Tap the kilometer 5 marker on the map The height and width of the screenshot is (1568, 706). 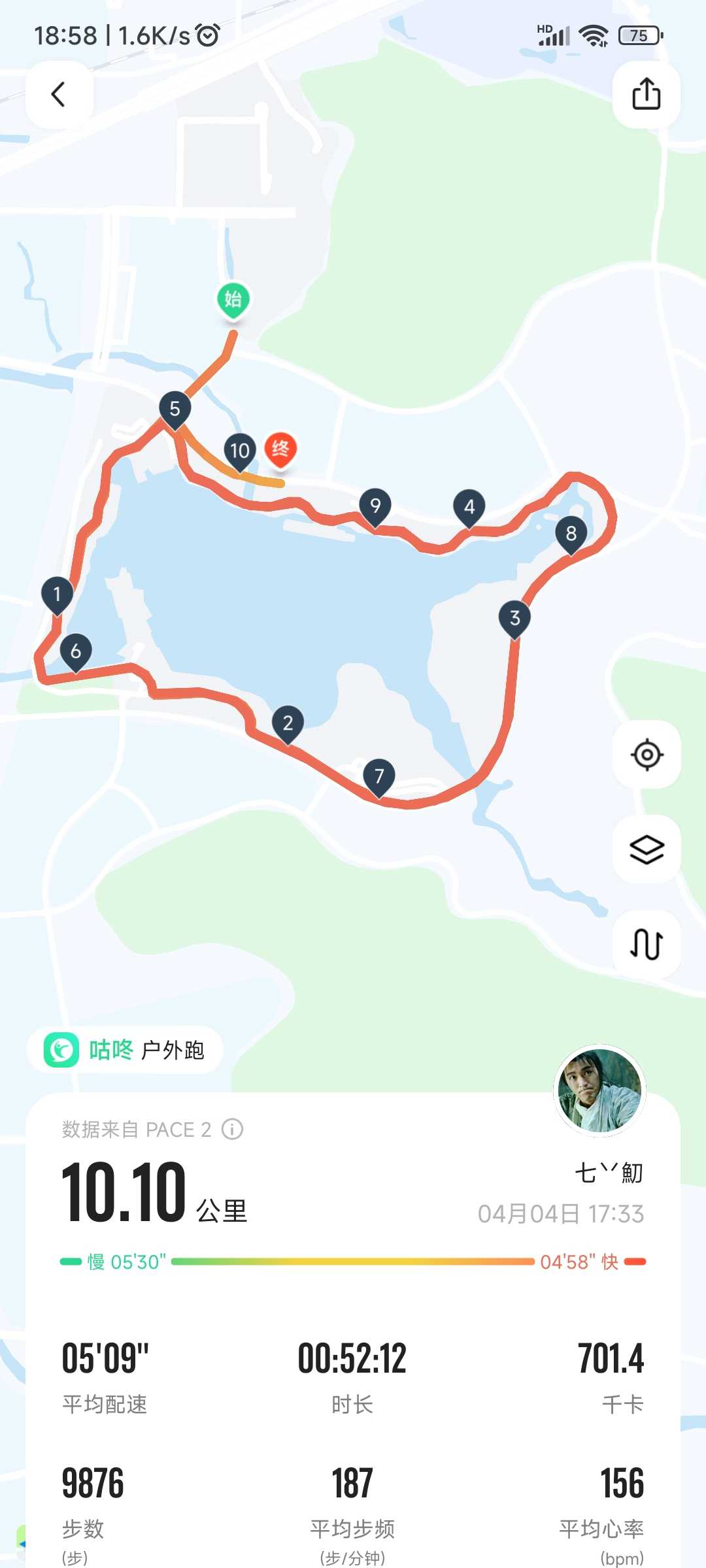pos(175,410)
